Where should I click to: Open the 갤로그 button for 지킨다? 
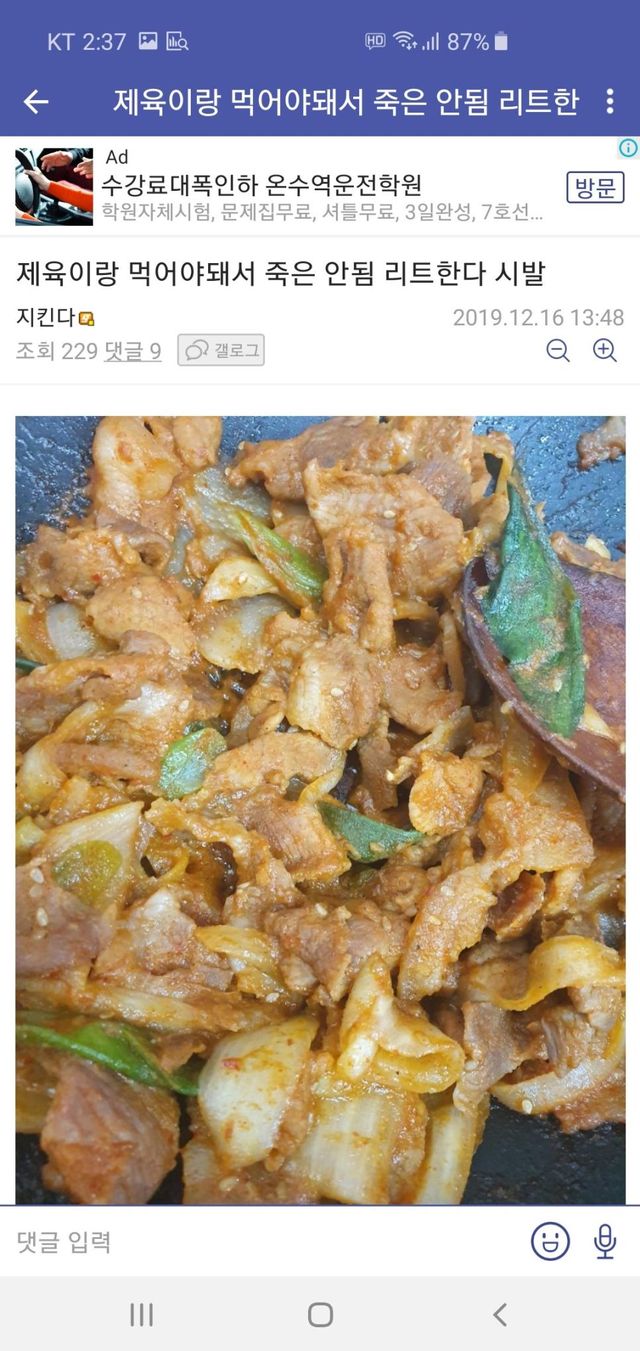tap(221, 350)
